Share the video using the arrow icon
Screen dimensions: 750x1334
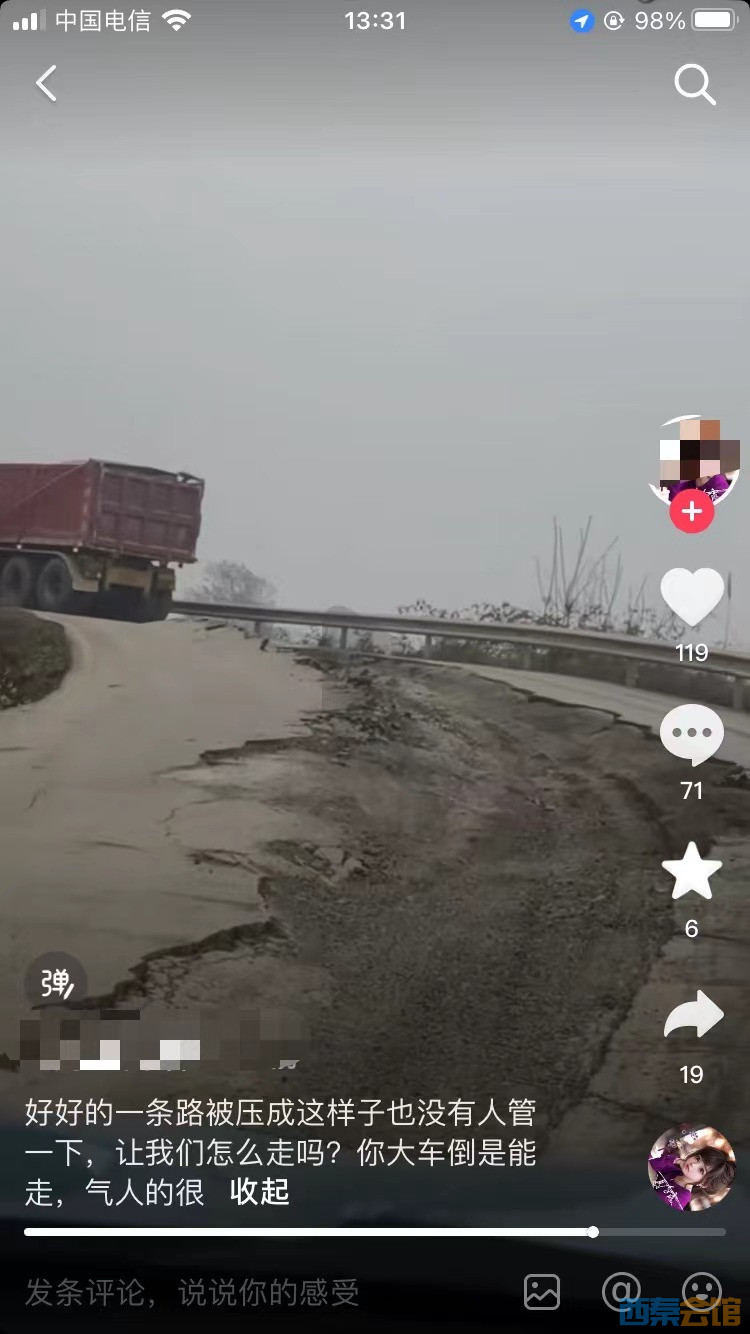point(692,1016)
